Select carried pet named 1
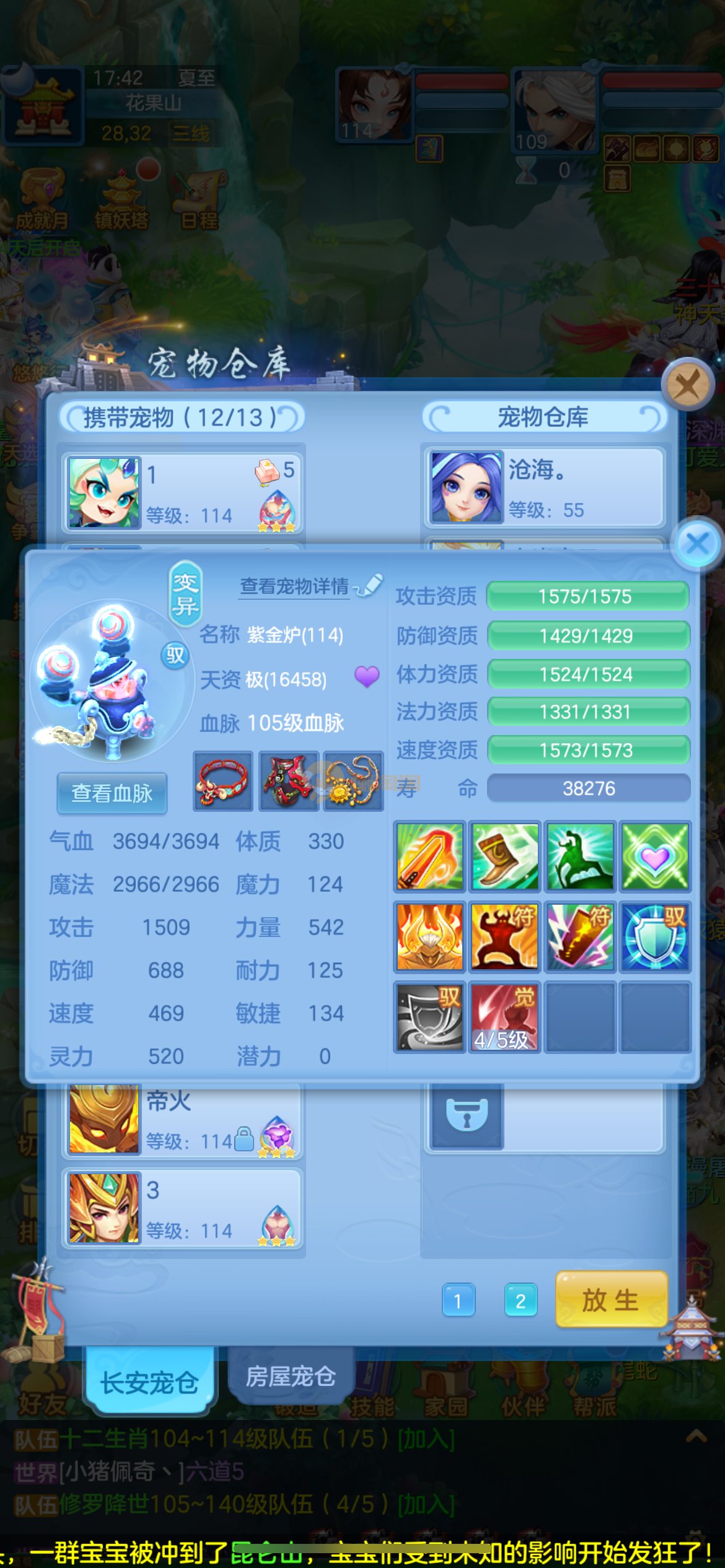Image resolution: width=725 pixels, height=1568 pixels. [183, 493]
